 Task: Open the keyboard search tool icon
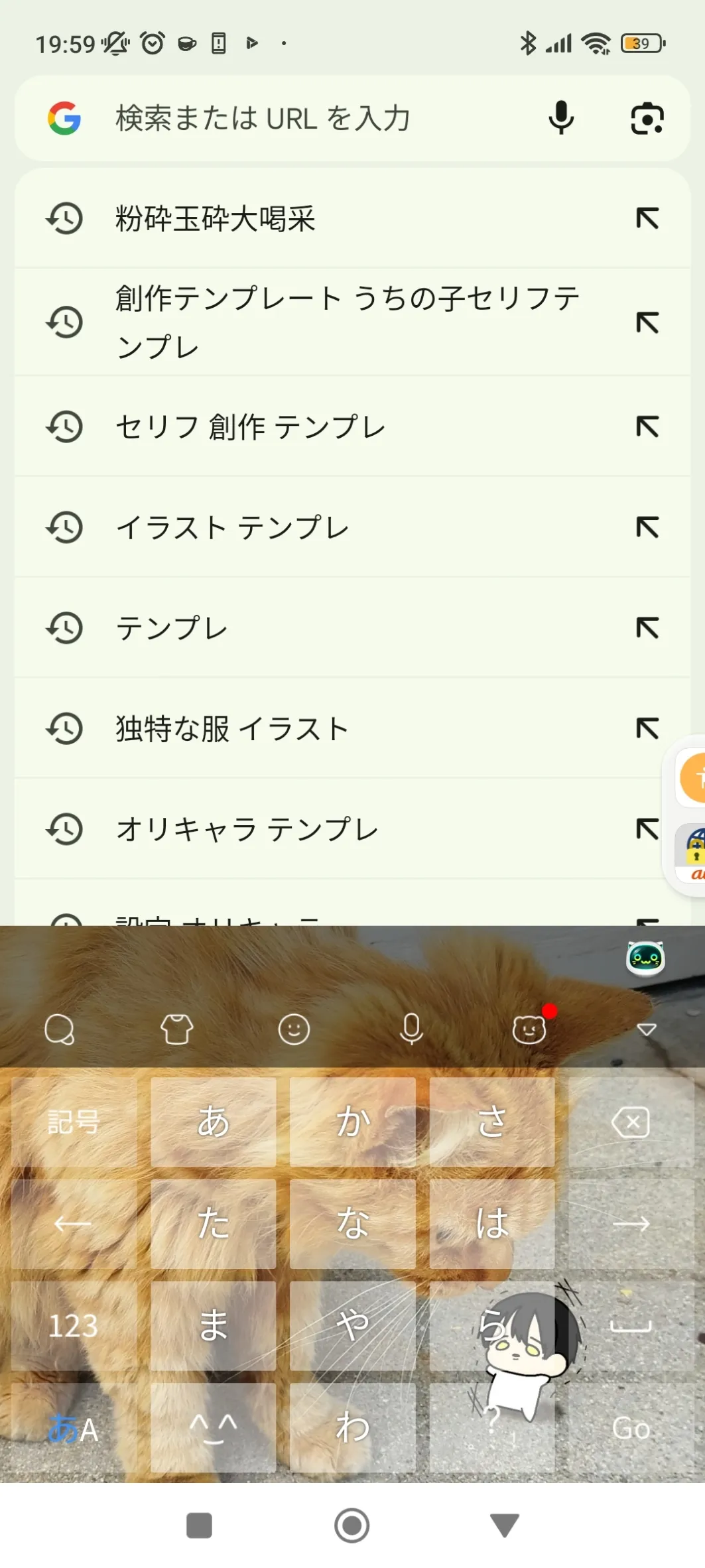click(59, 1029)
